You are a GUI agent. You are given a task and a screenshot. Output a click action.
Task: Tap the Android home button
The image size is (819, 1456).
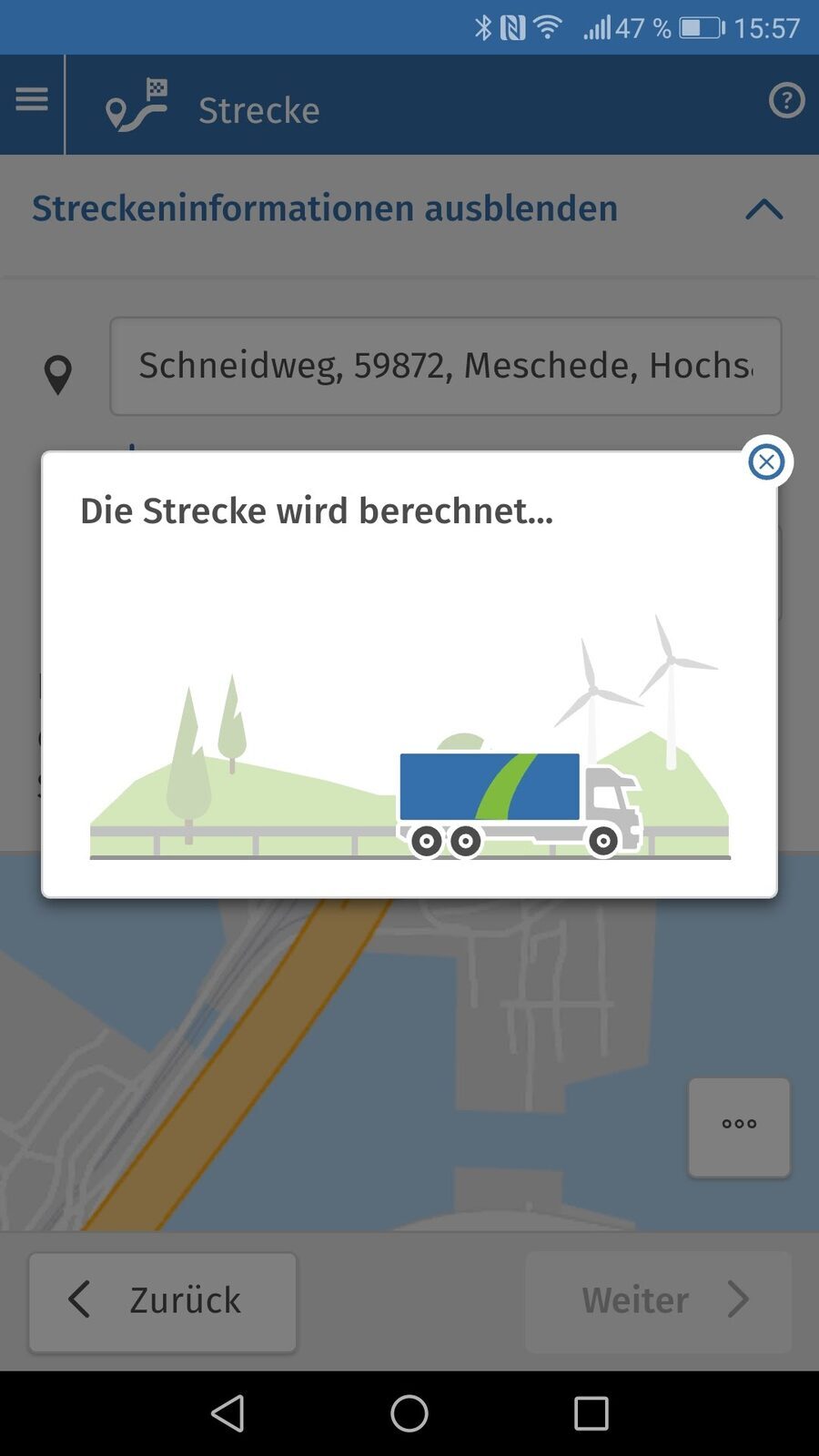409,1413
